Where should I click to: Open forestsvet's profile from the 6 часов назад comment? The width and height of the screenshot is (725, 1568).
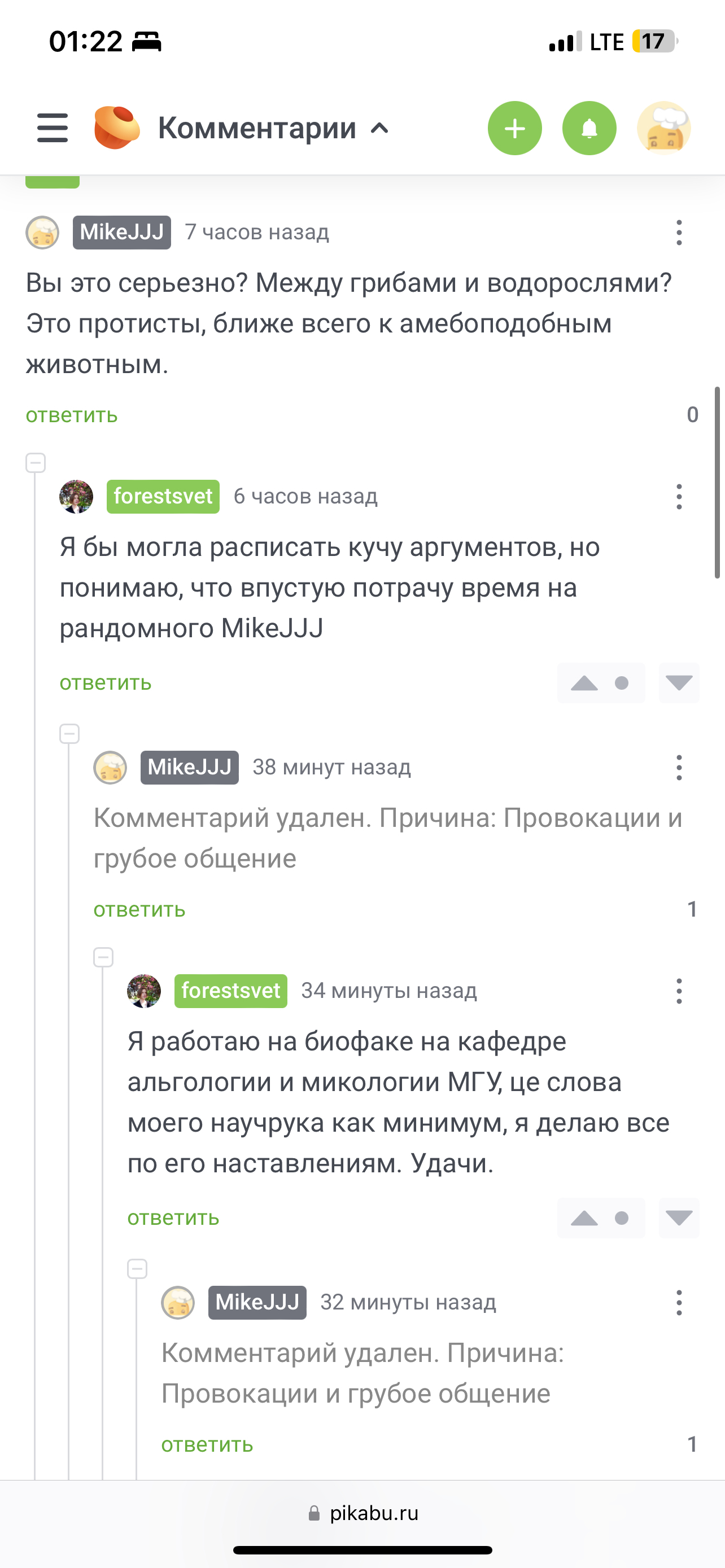click(163, 497)
